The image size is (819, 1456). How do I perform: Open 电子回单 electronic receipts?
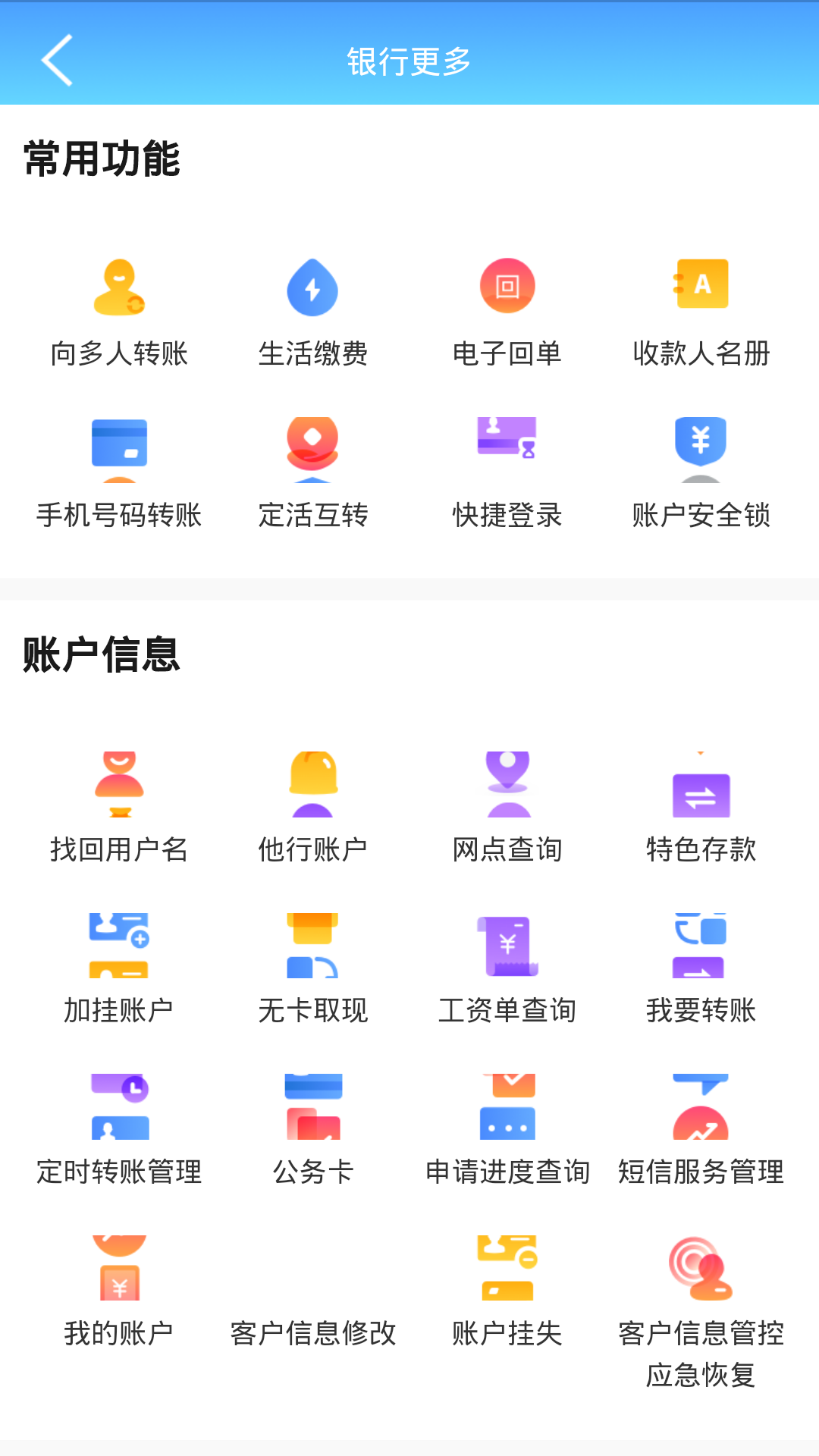tap(507, 311)
